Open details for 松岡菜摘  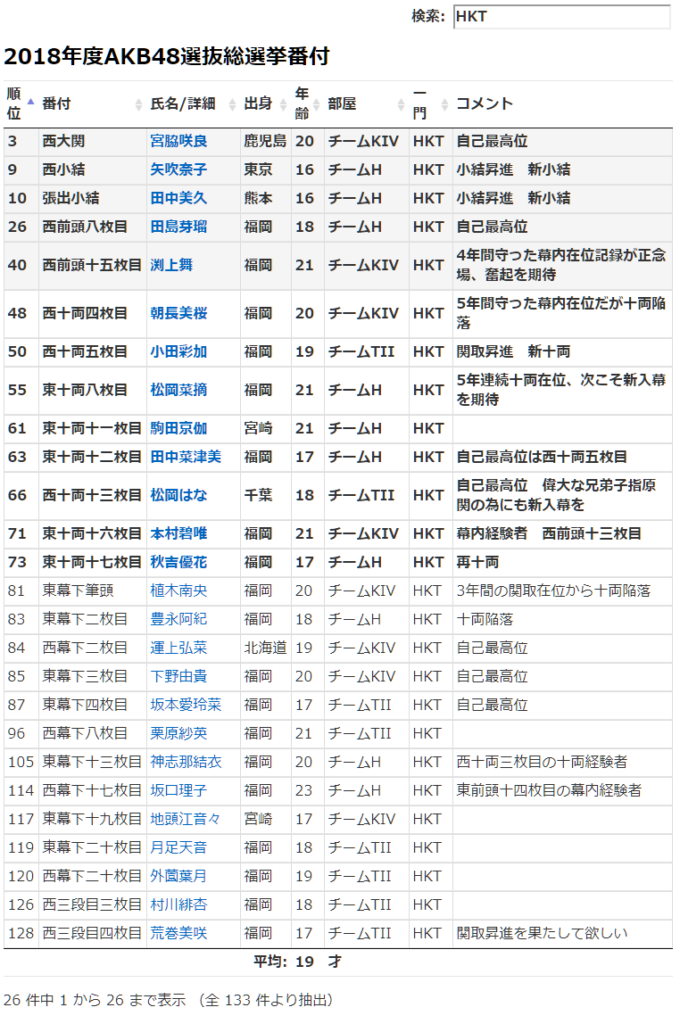coord(179,390)
